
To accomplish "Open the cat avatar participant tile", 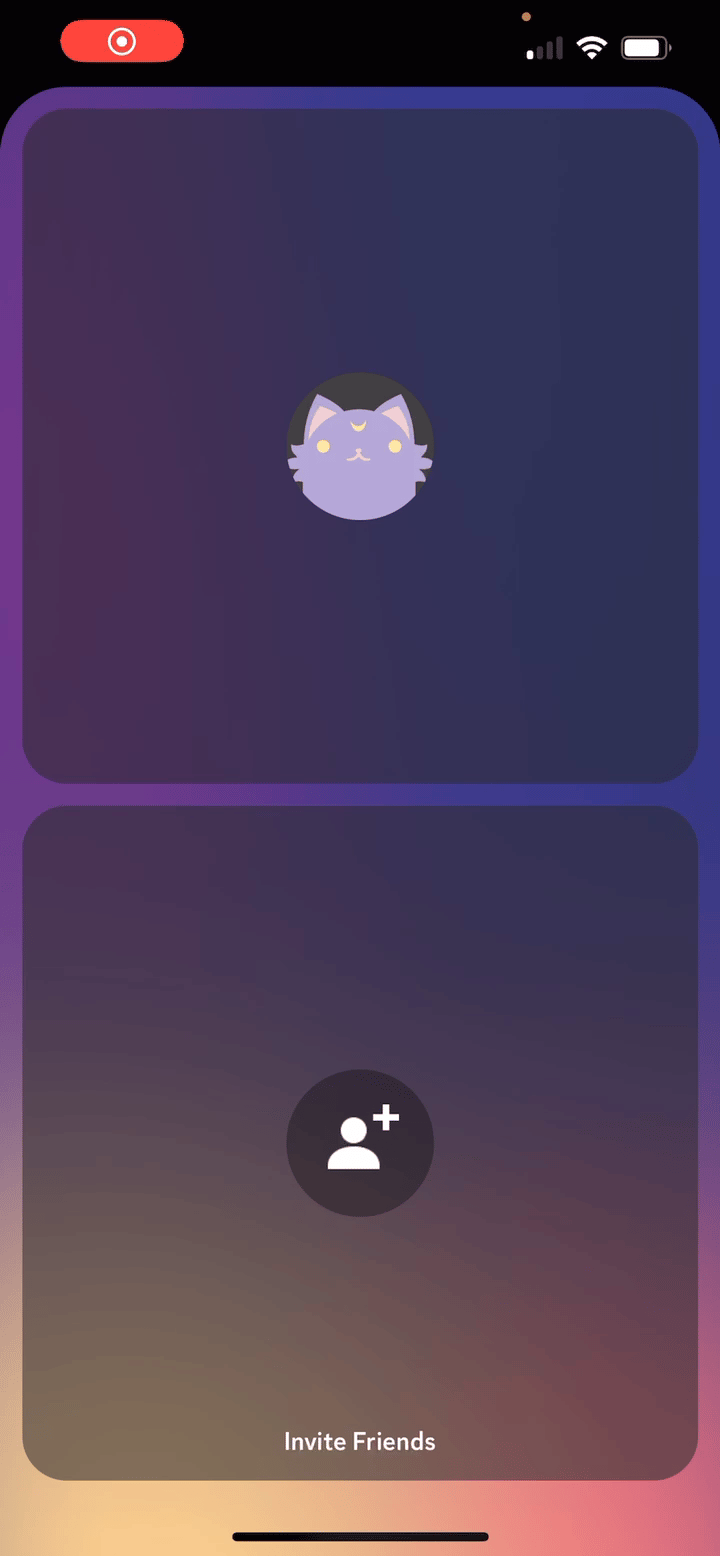I will (360, 446).
